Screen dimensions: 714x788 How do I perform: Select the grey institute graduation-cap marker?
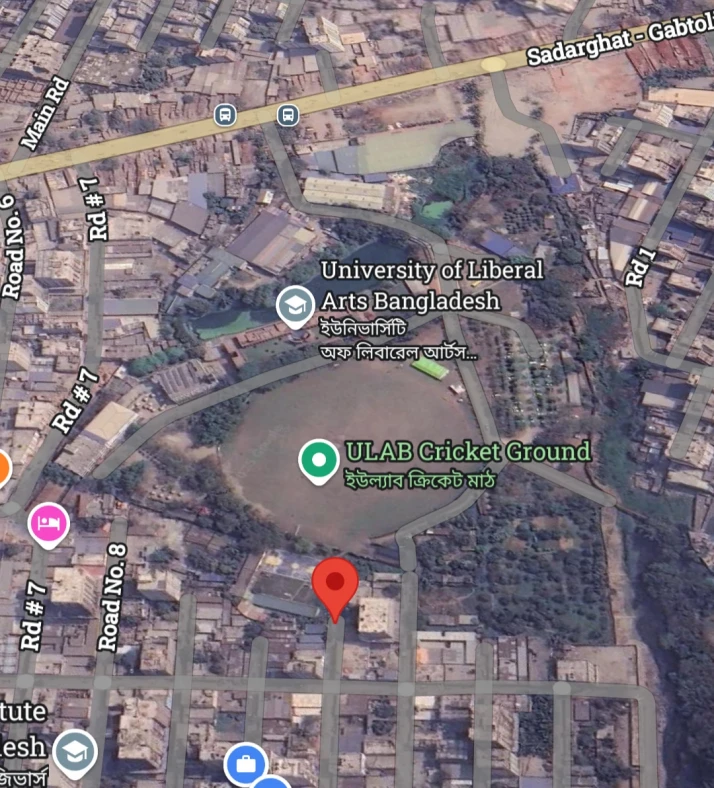tap(74, 753)
